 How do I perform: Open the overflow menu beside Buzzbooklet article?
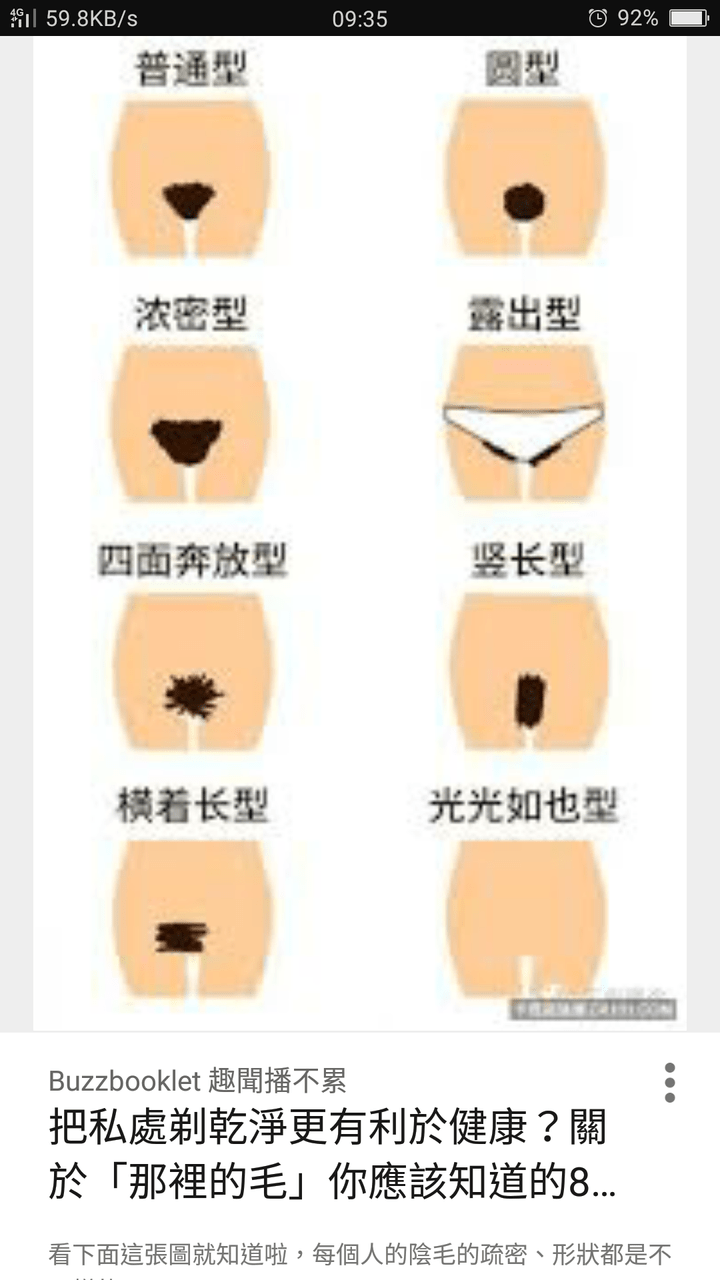click(x=669, y=1082)
